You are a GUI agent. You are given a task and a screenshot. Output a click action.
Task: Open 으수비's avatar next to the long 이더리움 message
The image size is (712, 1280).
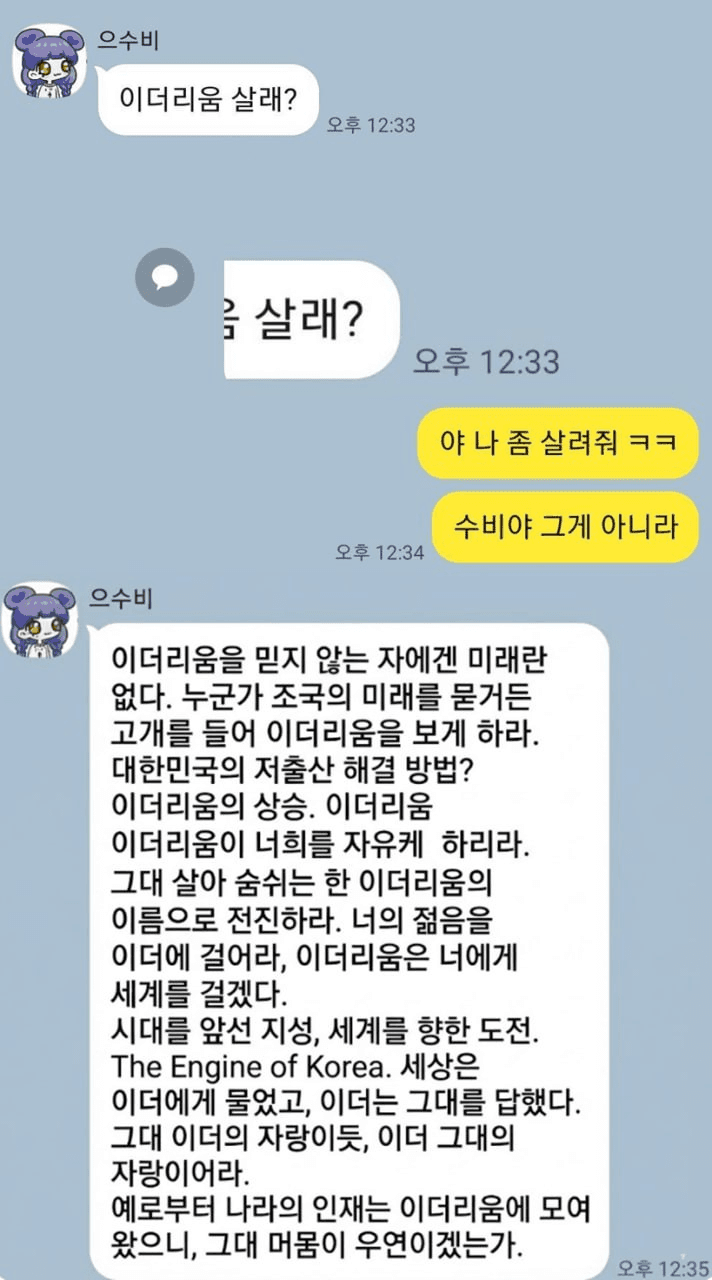40,619
